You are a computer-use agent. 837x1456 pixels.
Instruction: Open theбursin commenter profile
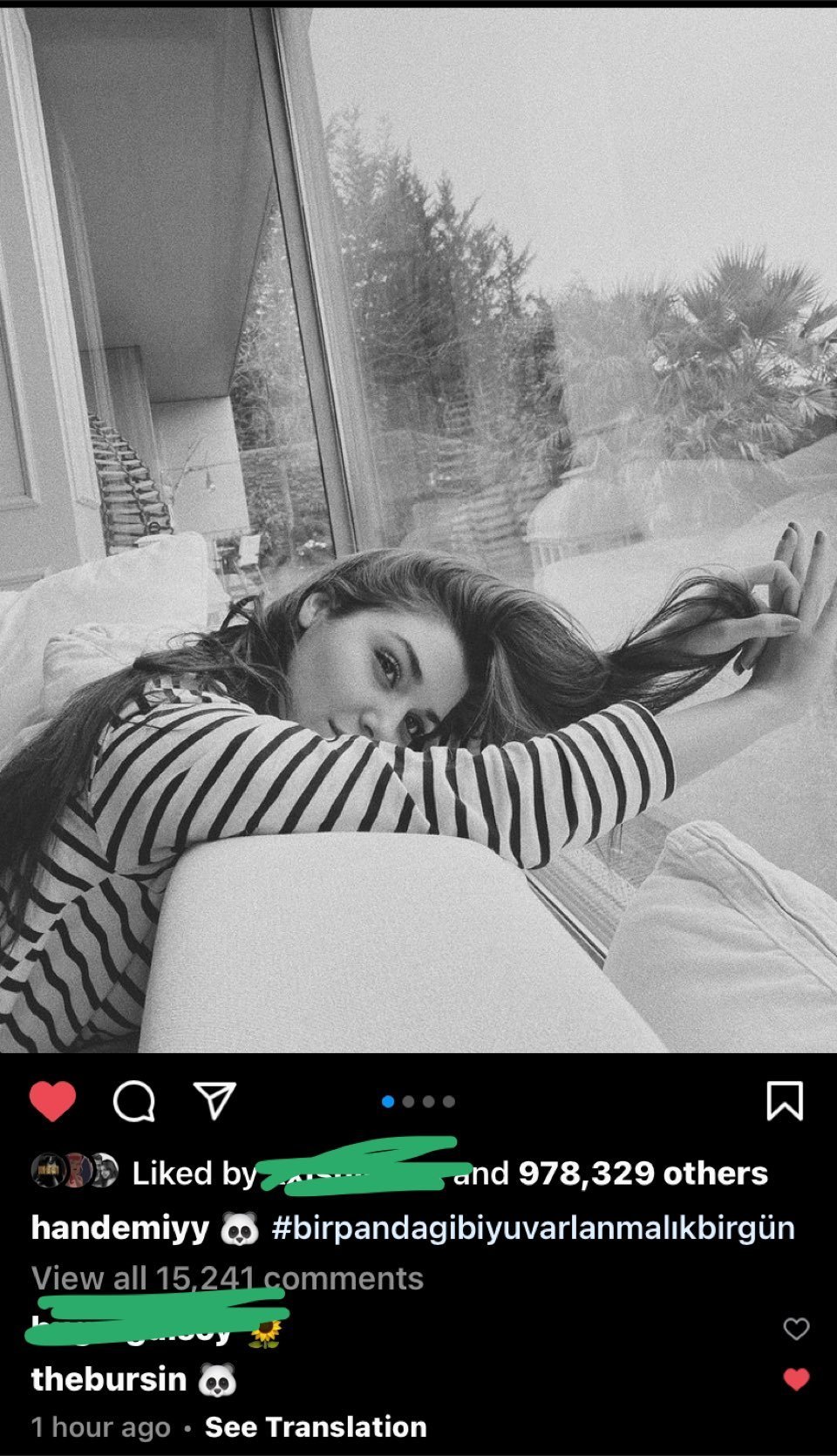coord(109,1379)
